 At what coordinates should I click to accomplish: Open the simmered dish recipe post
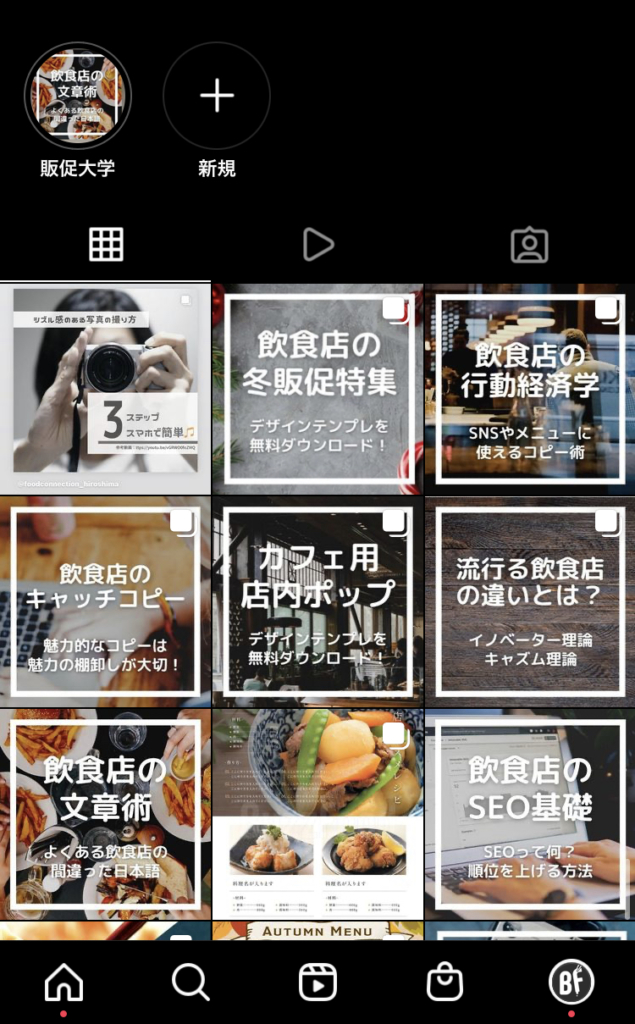(x=318, y=814)
